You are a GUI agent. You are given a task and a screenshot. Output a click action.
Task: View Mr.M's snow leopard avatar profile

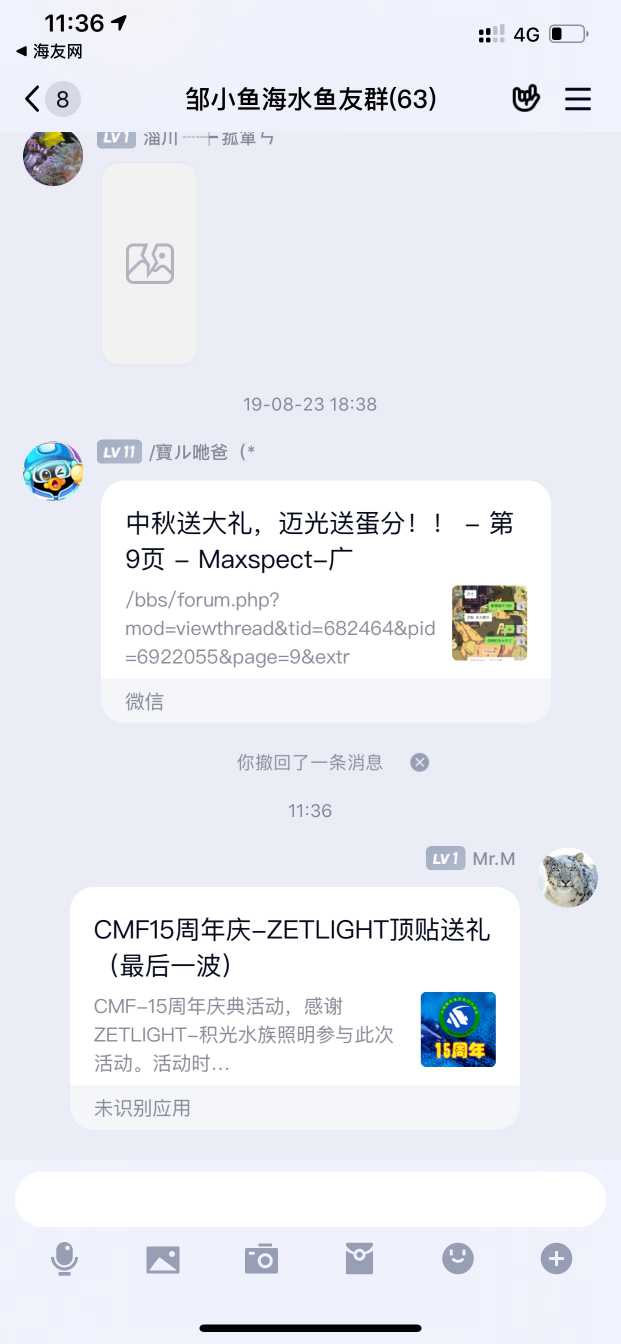(569, 878)
